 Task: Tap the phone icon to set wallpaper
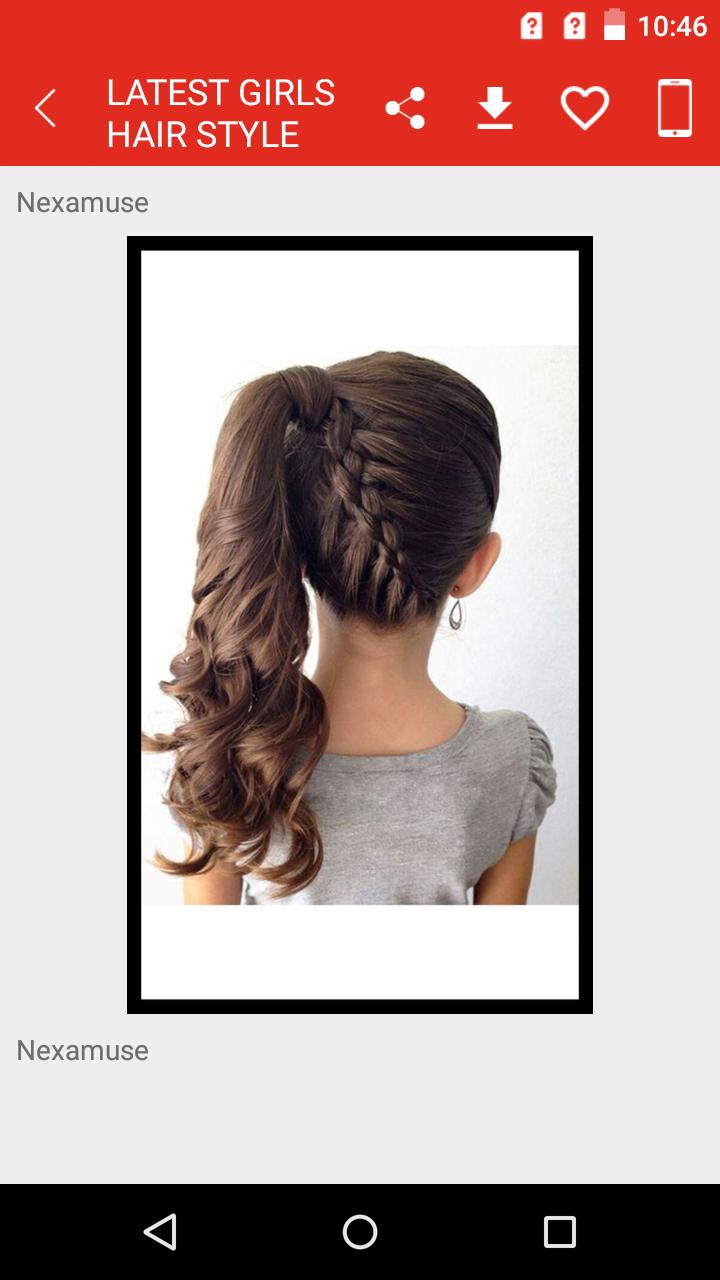coord(675,108)
